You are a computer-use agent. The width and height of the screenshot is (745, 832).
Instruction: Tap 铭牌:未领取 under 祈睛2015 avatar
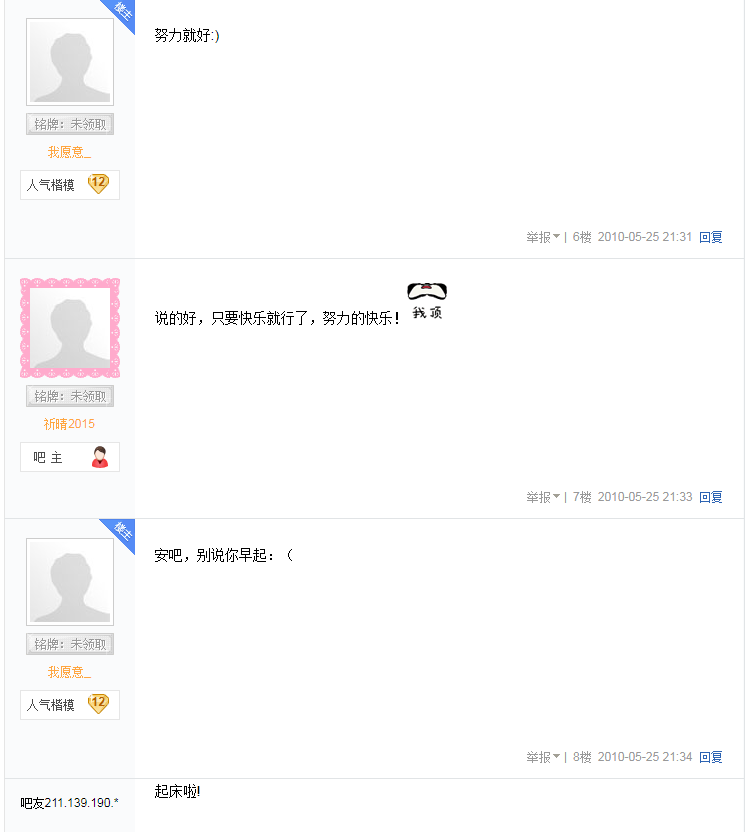tap(70, 396)
